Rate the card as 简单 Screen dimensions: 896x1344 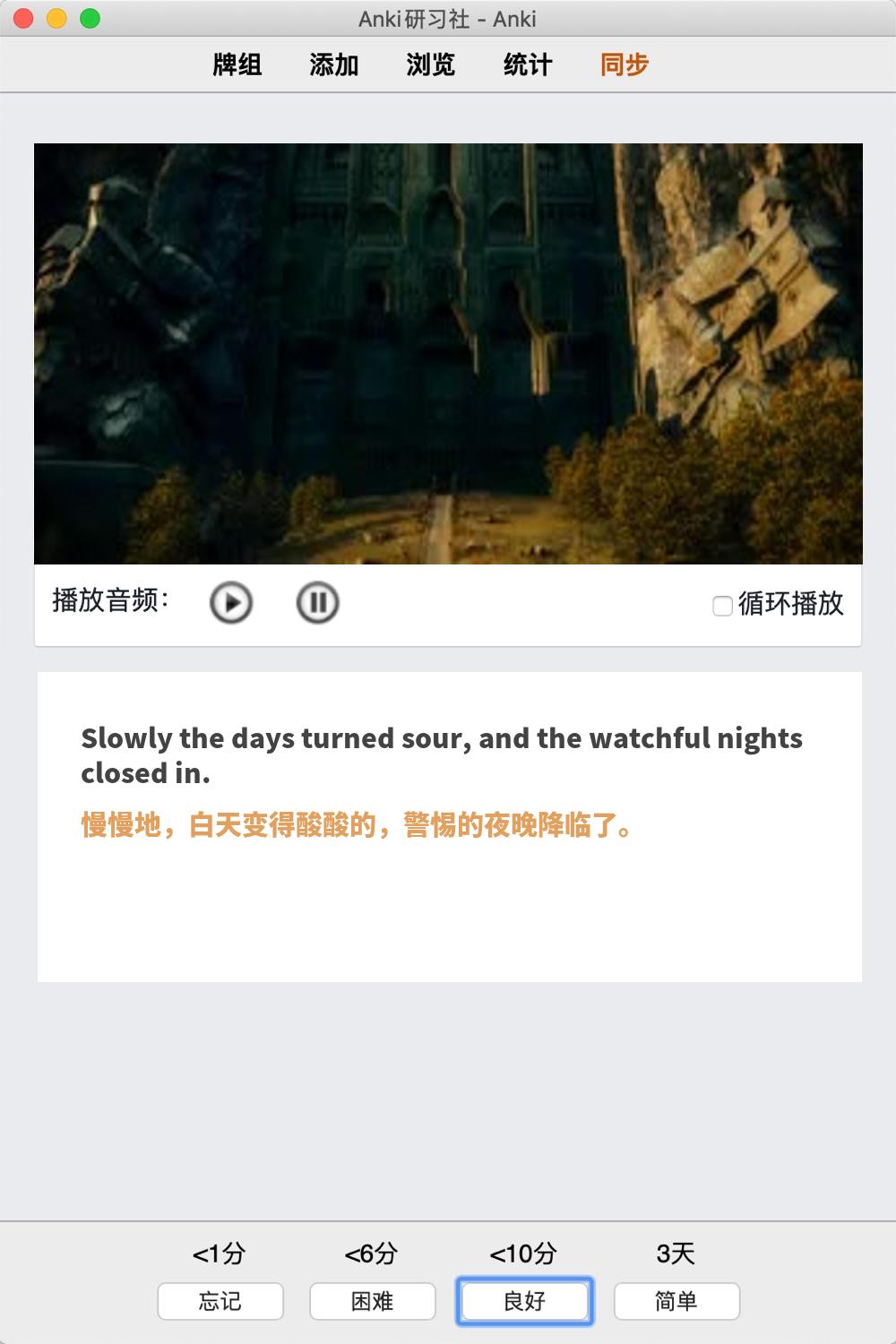(676, 1301)
